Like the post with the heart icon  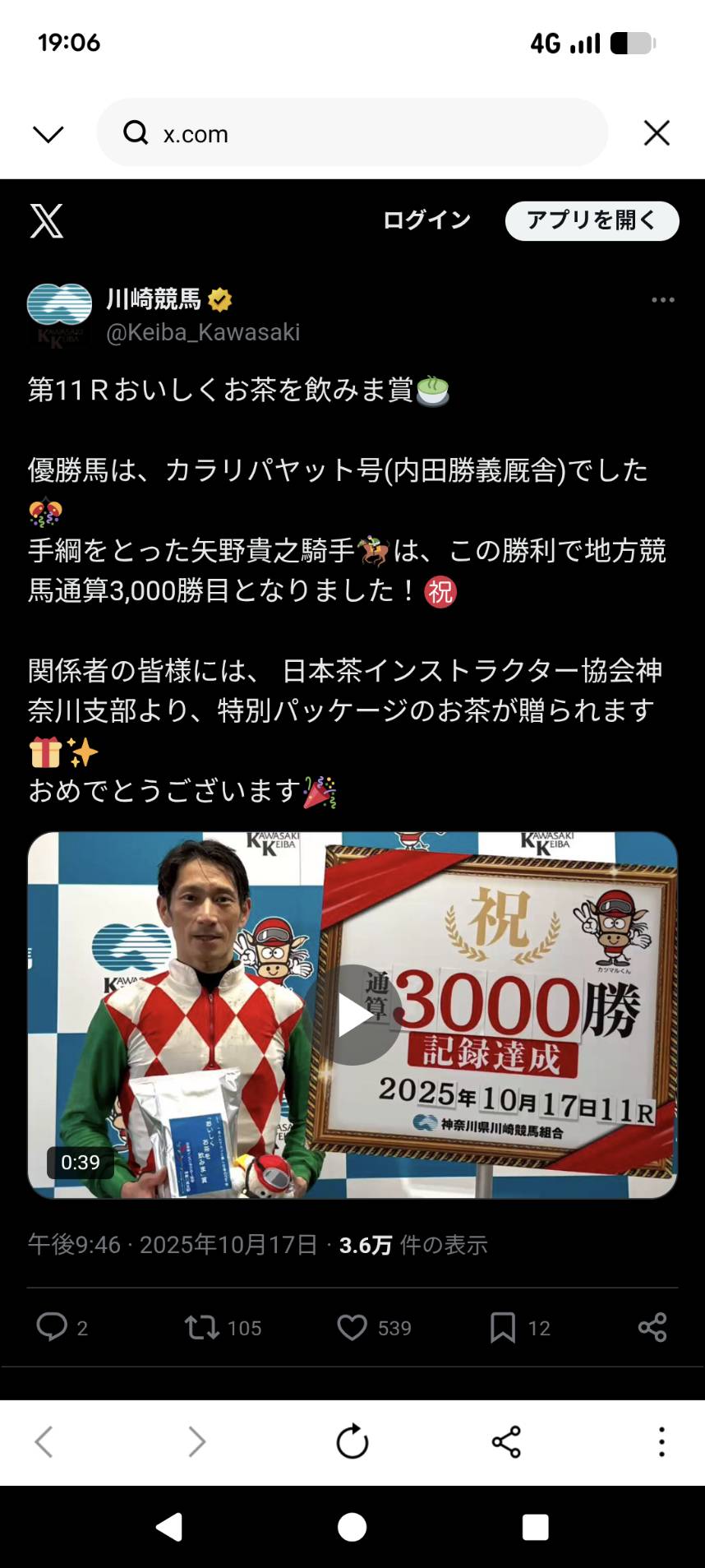[x=352, y=1327]
